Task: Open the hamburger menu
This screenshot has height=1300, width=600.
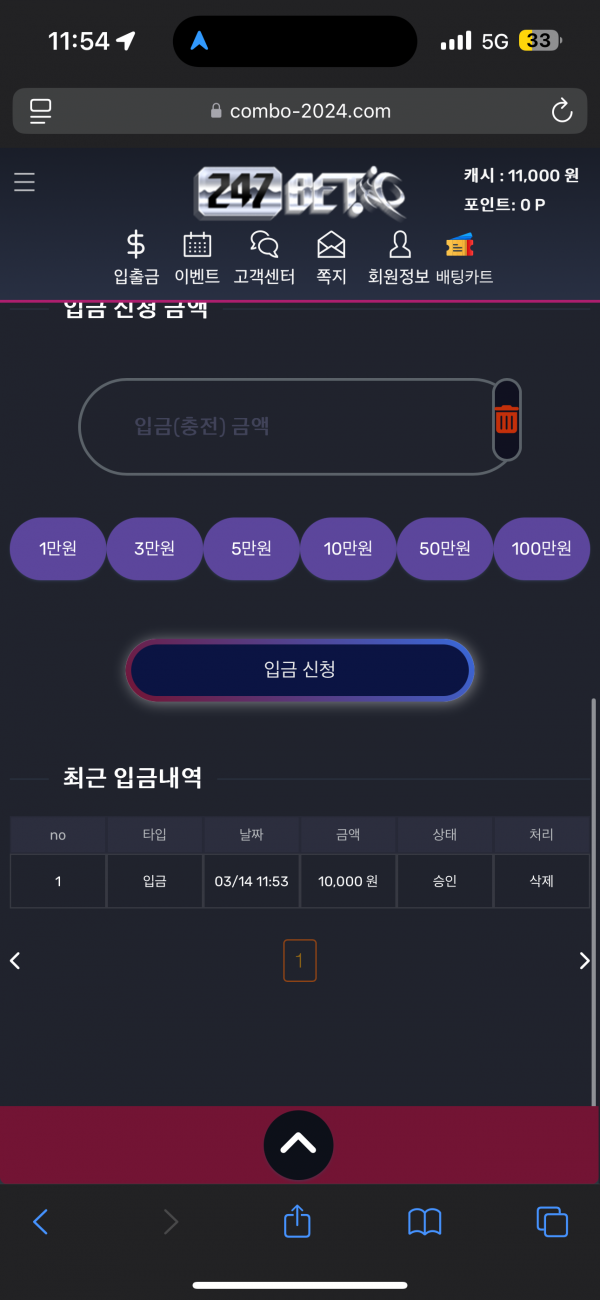Action: 24,182
